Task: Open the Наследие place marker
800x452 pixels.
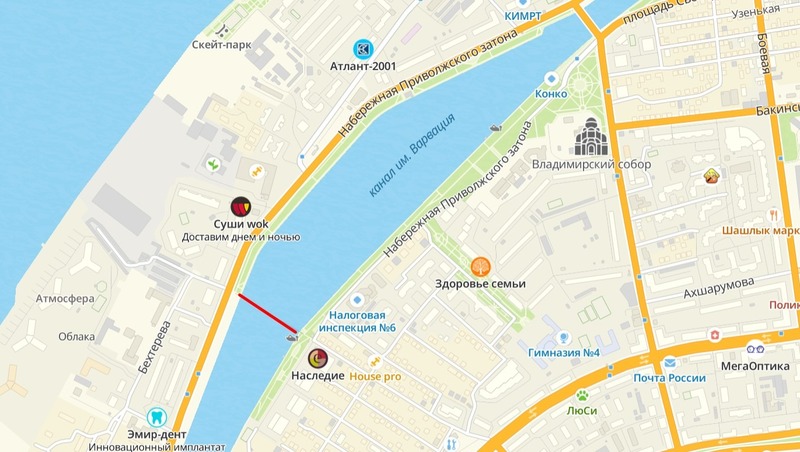Action: click(317, 358)
